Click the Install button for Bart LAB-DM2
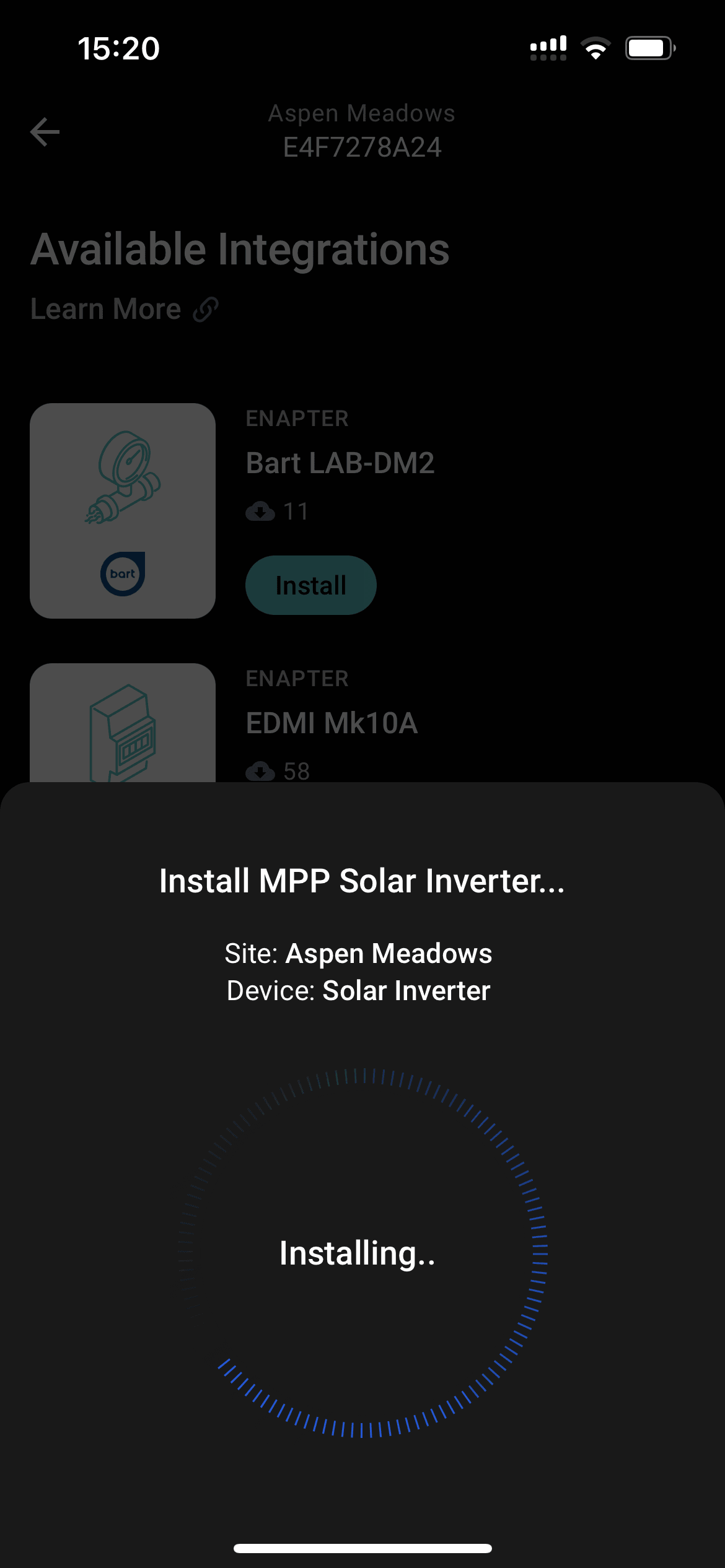This screenshot has height=1568, width=725. pos(310,584)
